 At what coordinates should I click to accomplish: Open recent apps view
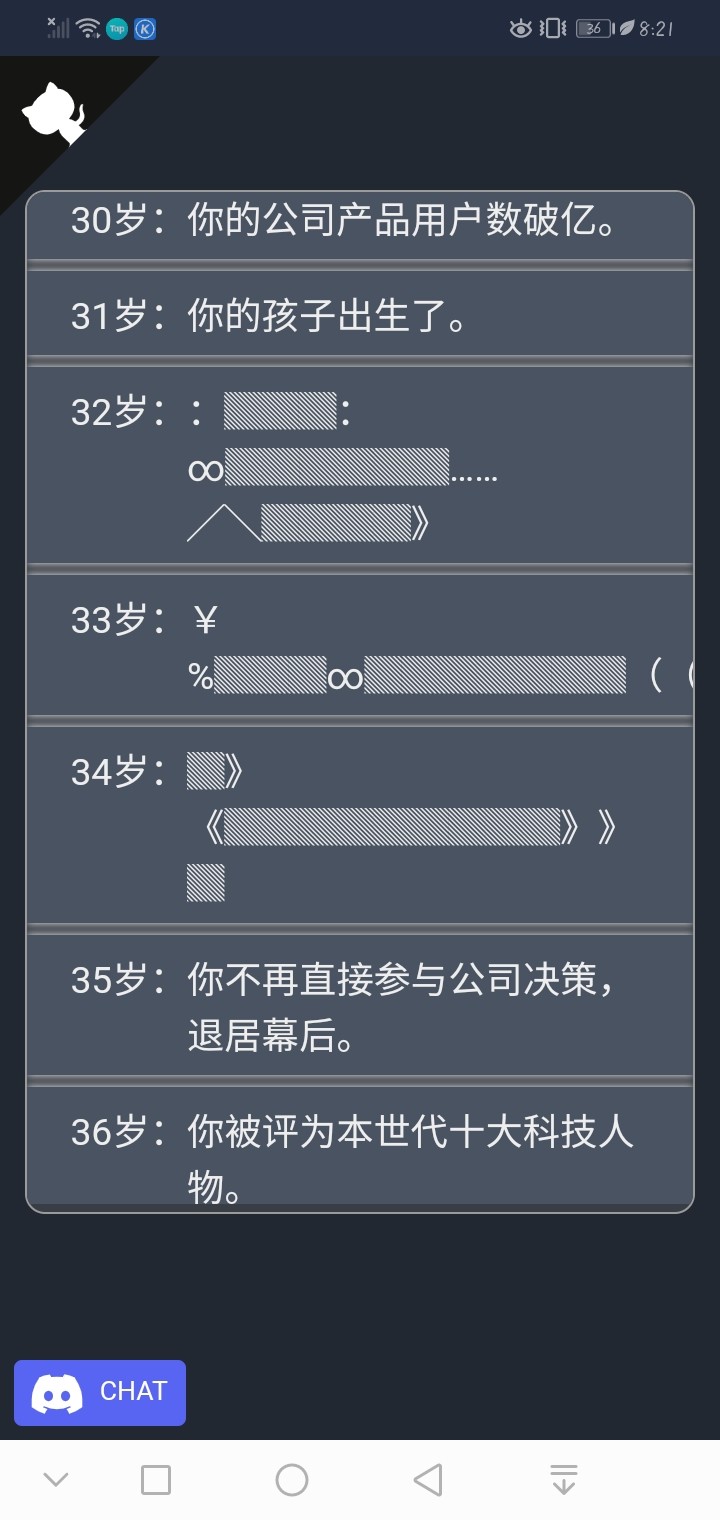pyautogui.click(x=156, y=1480)
